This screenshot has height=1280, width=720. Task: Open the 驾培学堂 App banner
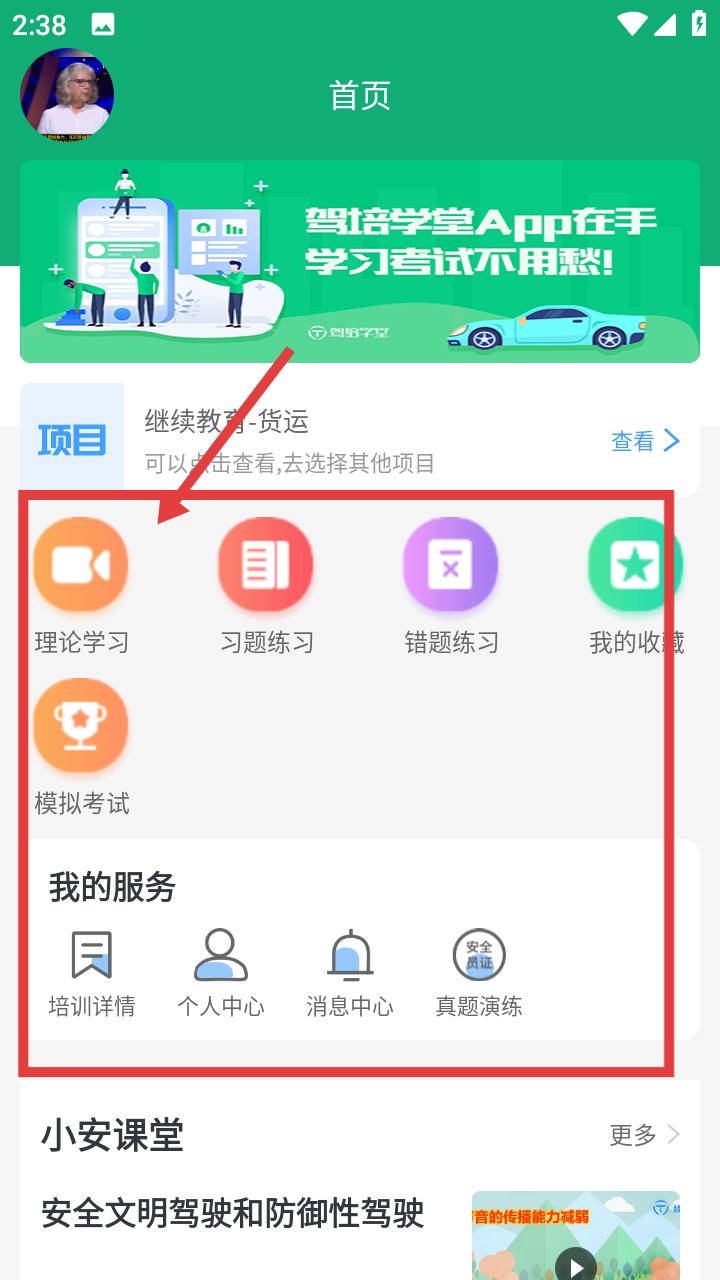pyautogui.click(x=360, y=261)
